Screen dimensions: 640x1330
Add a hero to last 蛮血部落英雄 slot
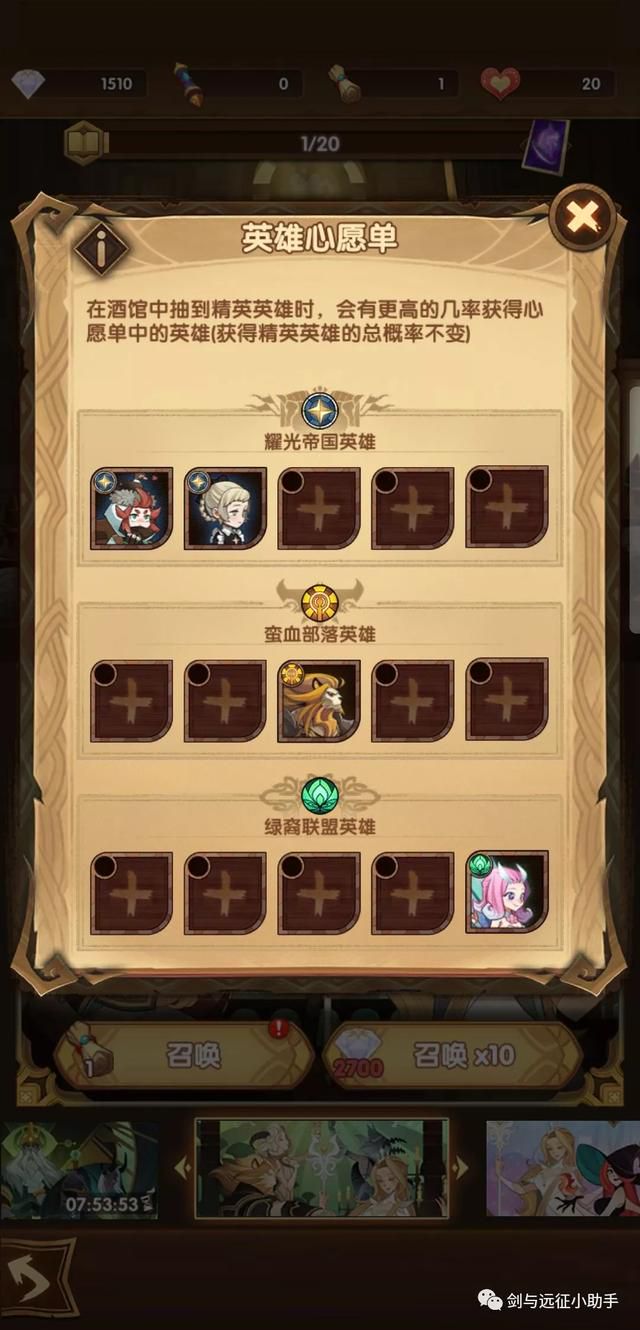pyautogui.click(x=507, y=700)
